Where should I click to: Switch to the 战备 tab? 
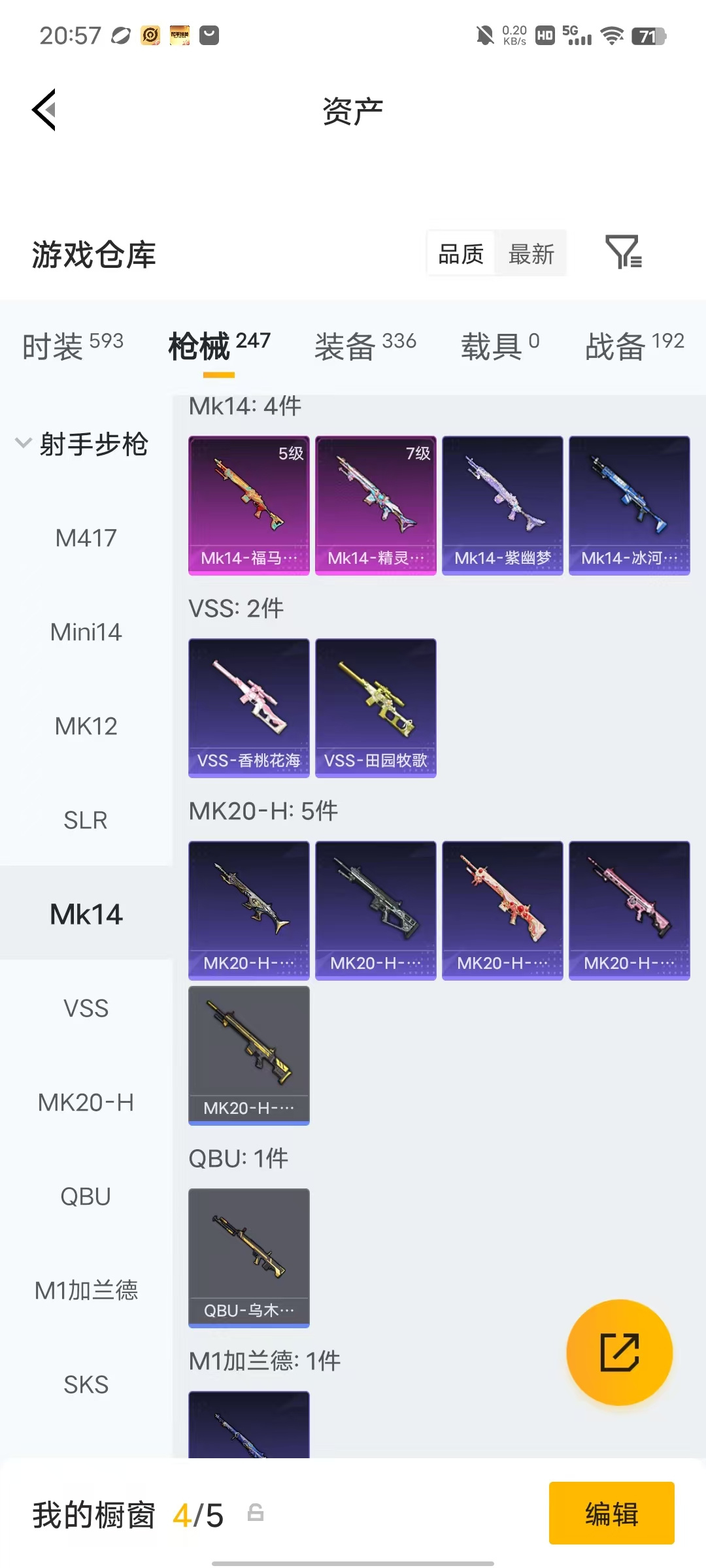(635, 346)
